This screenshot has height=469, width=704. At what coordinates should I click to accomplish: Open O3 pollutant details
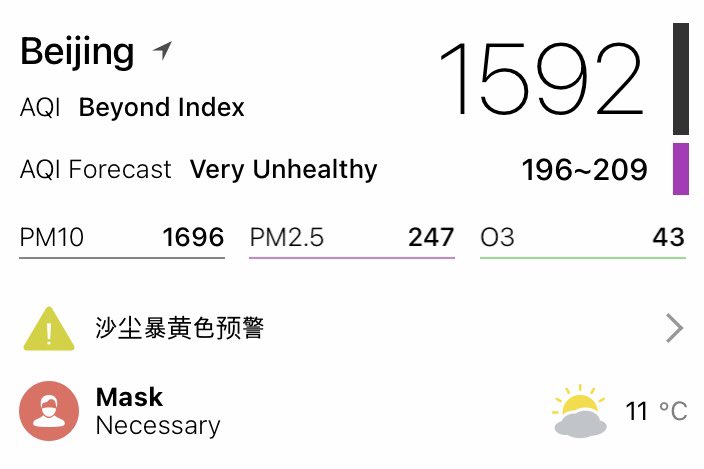582,238
